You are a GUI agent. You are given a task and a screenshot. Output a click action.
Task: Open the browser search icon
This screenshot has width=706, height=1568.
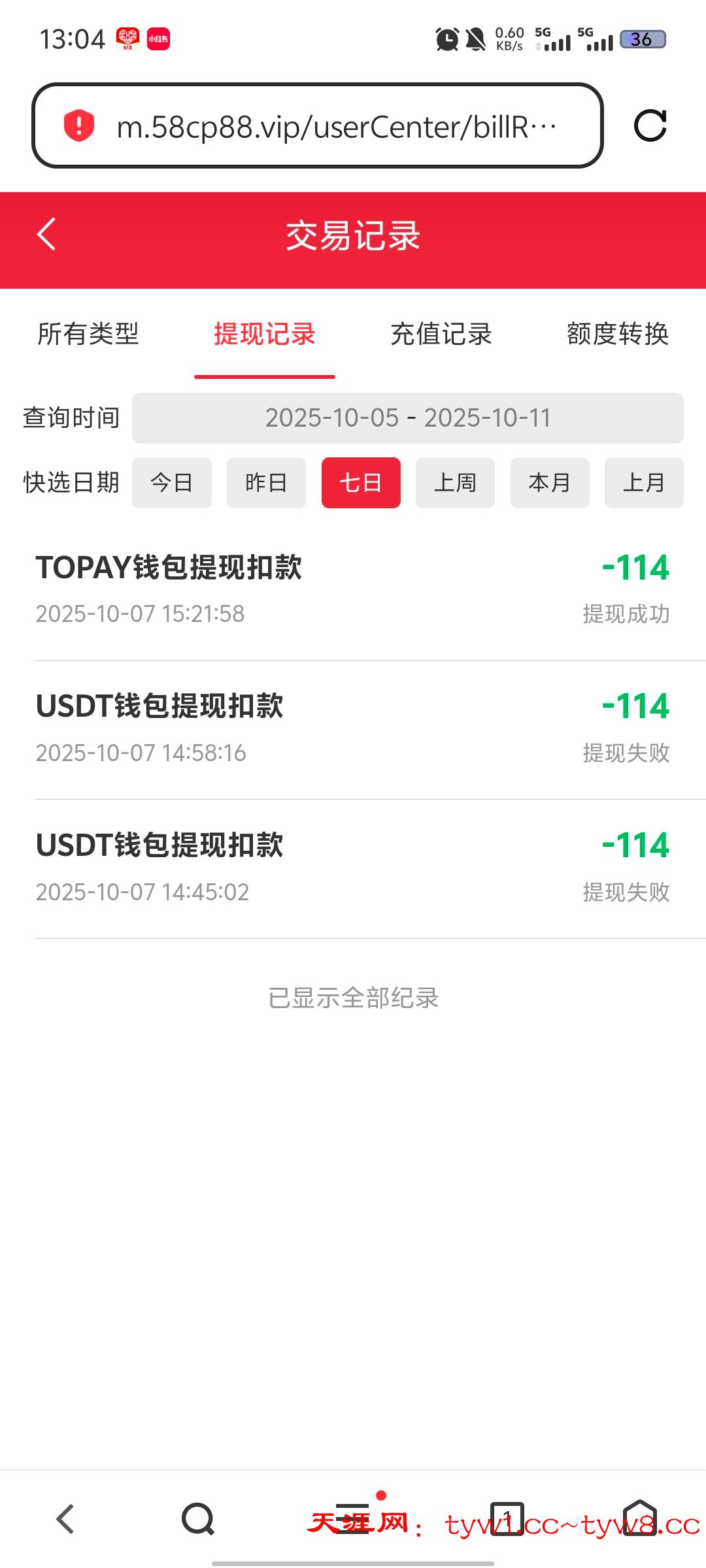198,1518
